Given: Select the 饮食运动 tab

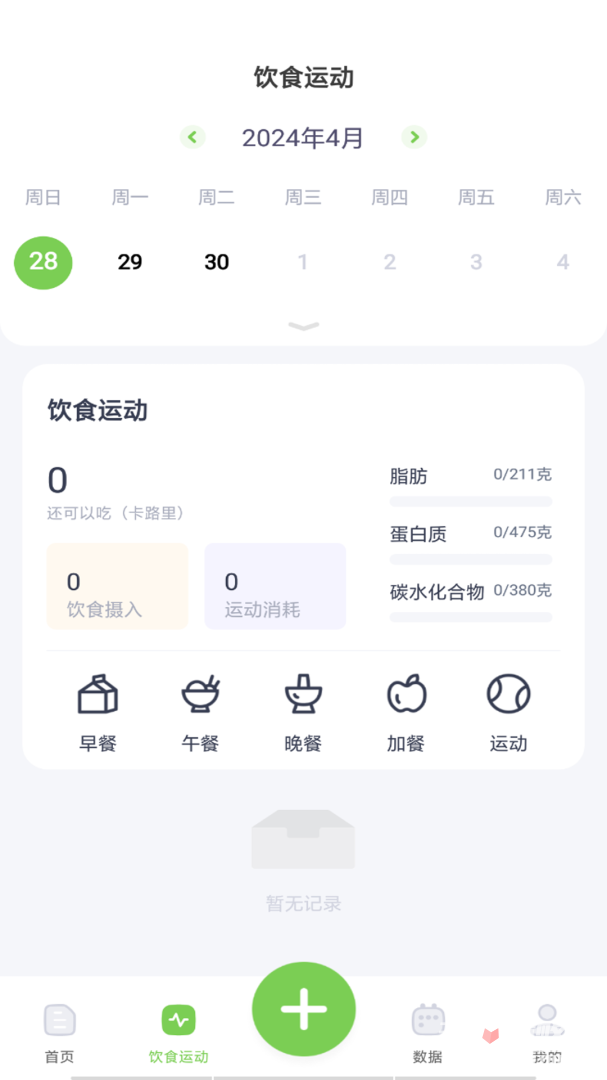Looking at the screenshot, I should click(x=178, y=1033).
